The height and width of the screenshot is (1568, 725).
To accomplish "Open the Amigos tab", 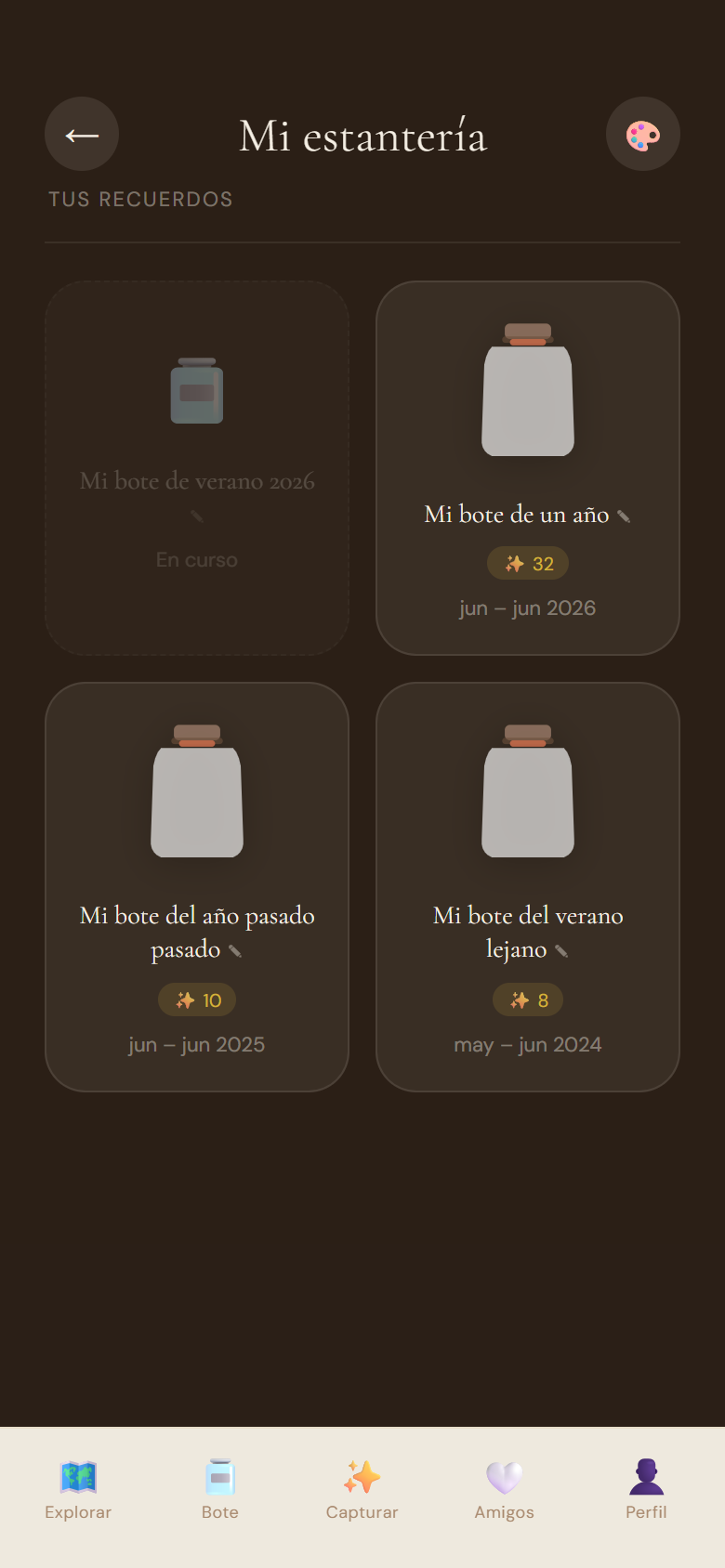I will pyautogui.click(x=505, y=1490).
